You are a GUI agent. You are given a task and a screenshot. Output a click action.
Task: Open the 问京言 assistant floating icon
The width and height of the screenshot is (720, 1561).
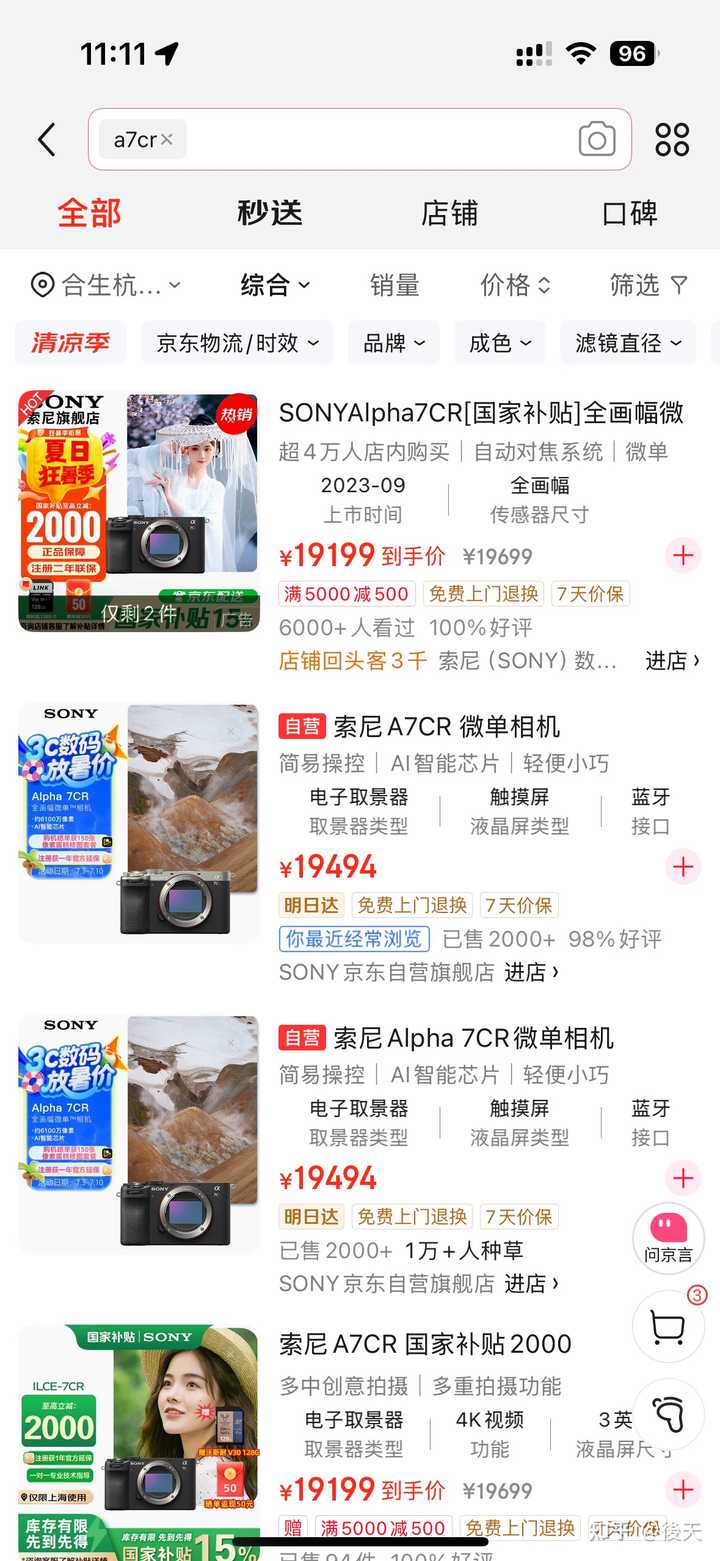point(668,1238)
